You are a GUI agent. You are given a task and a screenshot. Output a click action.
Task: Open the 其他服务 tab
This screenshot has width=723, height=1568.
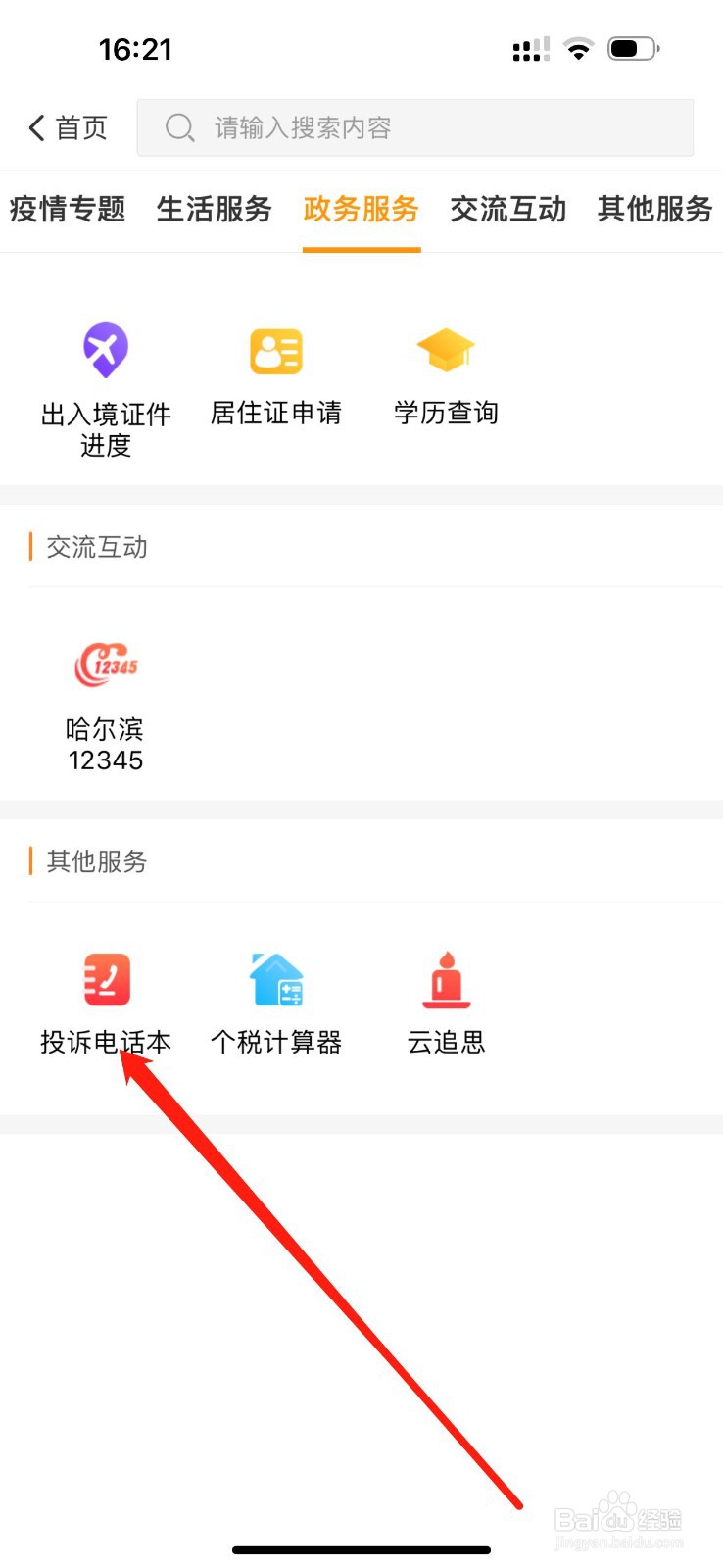654,209
